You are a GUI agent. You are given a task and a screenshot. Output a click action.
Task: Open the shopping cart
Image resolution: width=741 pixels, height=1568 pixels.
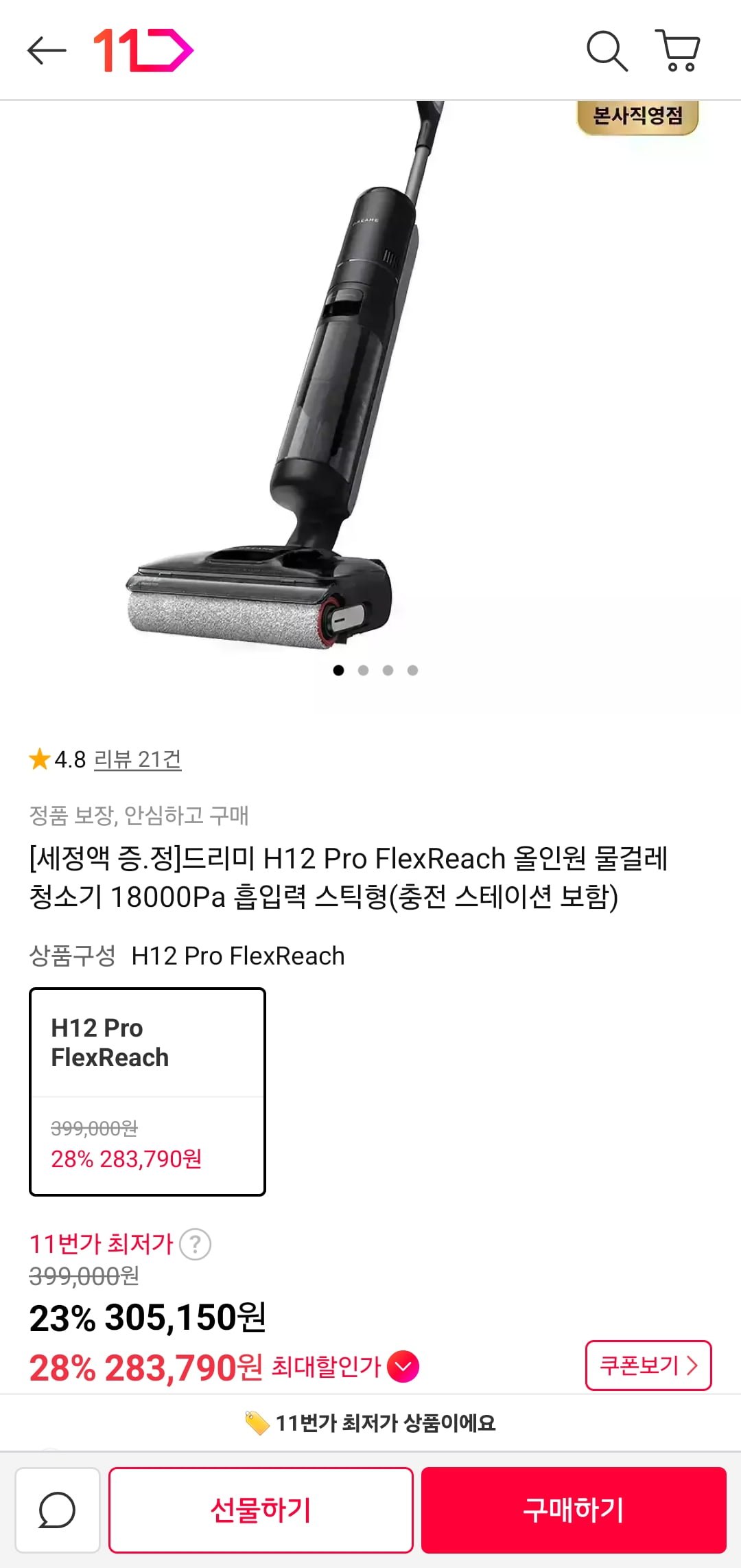678,51
